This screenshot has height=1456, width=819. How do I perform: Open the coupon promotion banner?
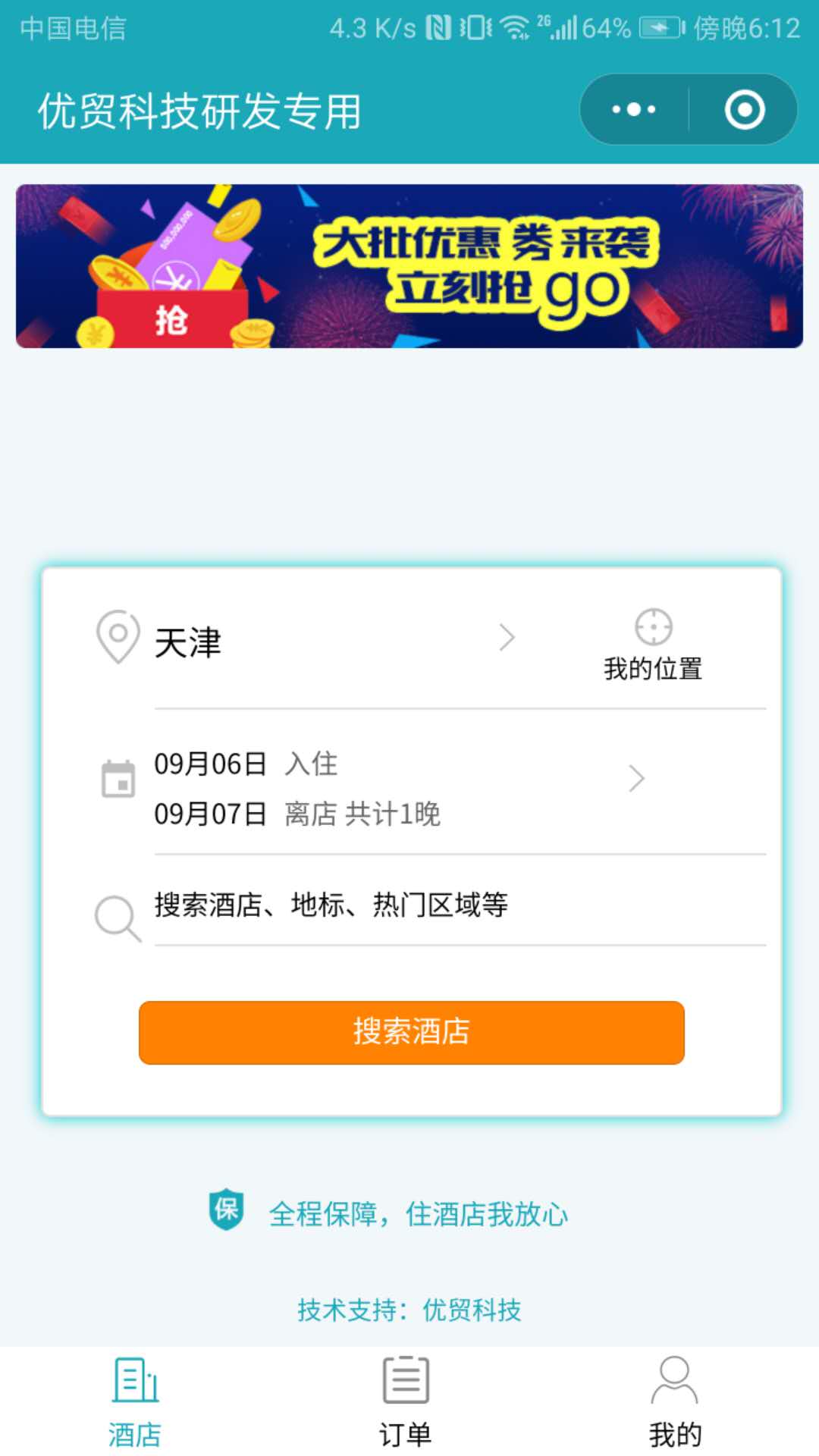[409, 266]
